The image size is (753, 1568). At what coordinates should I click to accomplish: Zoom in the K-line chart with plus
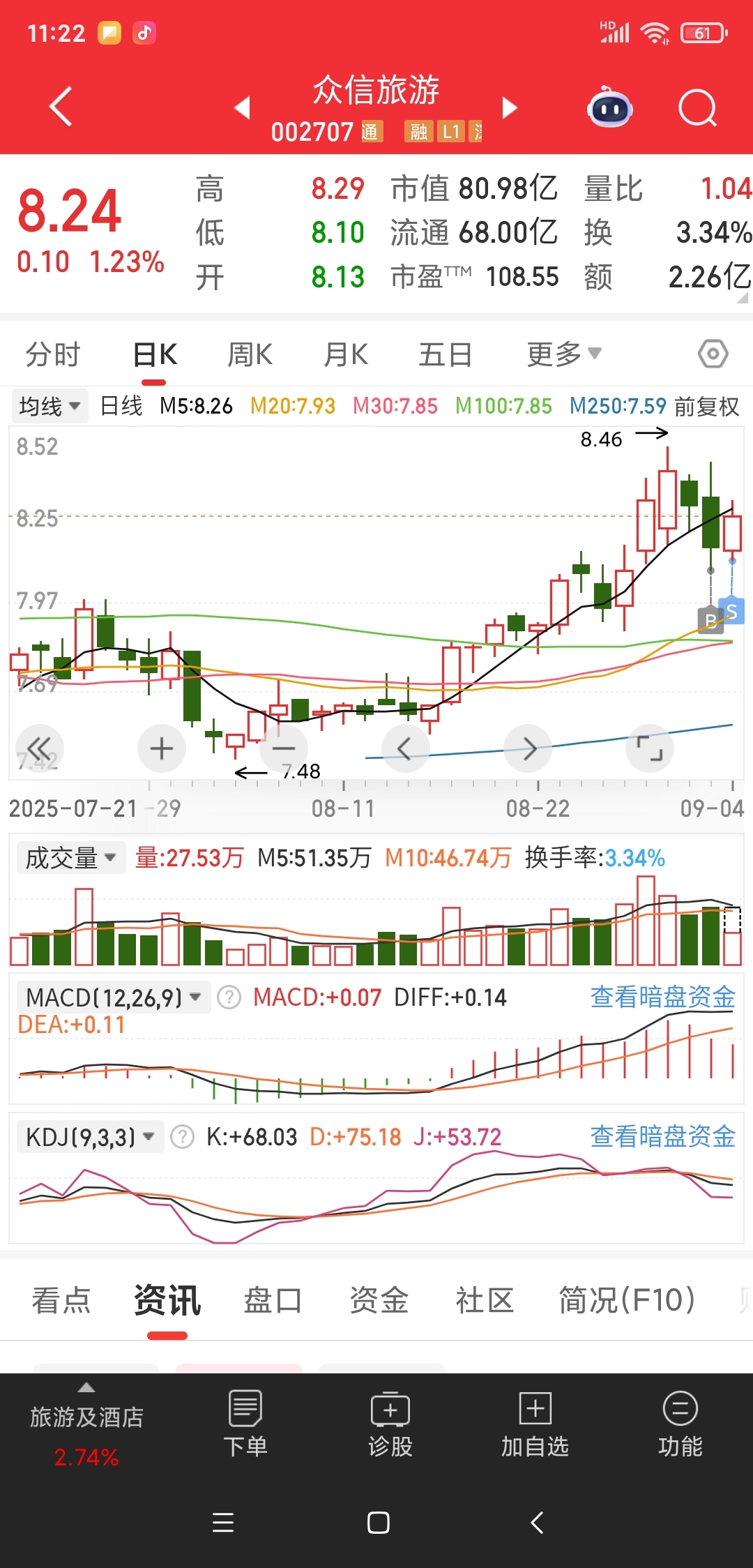click(x=162, y=748)
